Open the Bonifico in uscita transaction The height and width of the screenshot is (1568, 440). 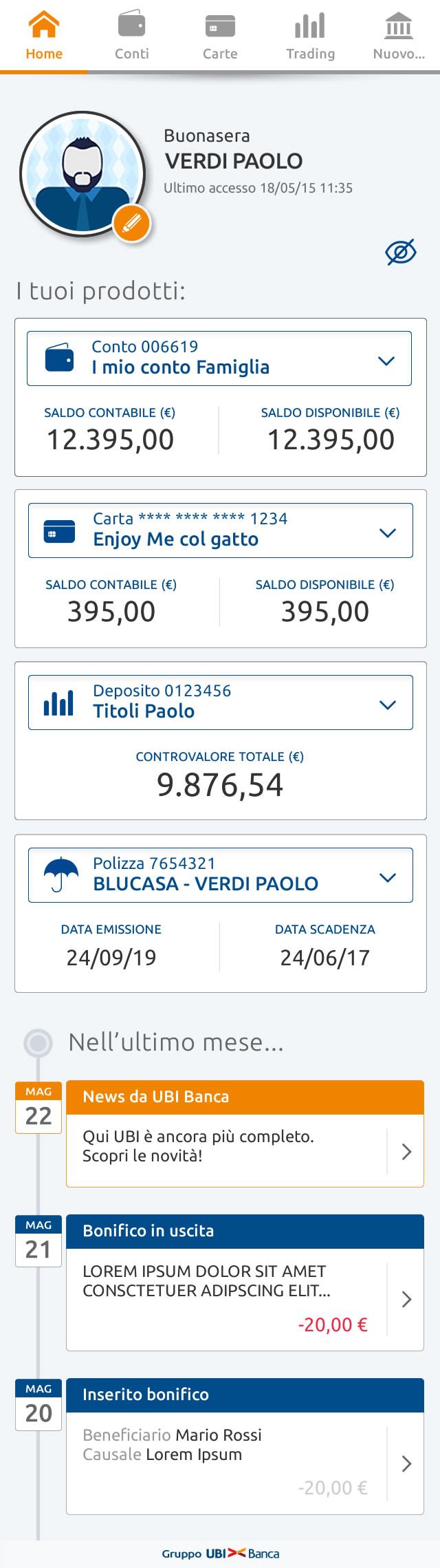pos(406,1299)
